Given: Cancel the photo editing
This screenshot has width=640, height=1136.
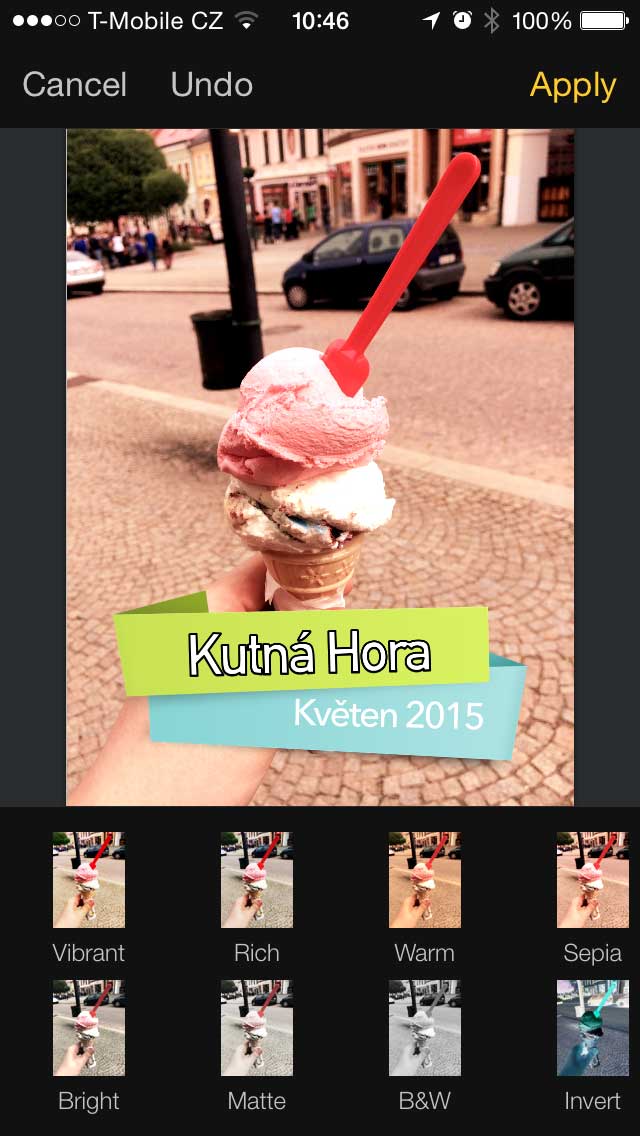Looking at the screenshot, I should tap(75, 85).
